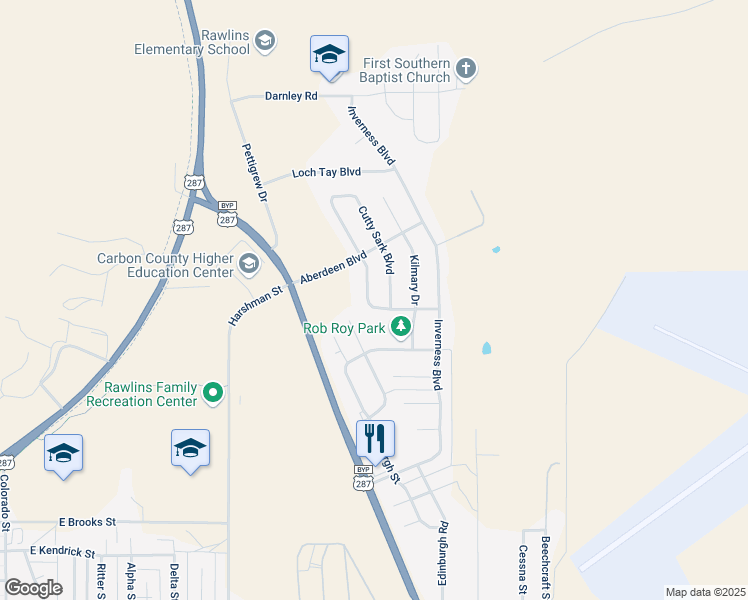The width and height of the screenshot is (748, 600).
Task: Select the Rob Roy Park marker
Action: click(x=401, y=327)
